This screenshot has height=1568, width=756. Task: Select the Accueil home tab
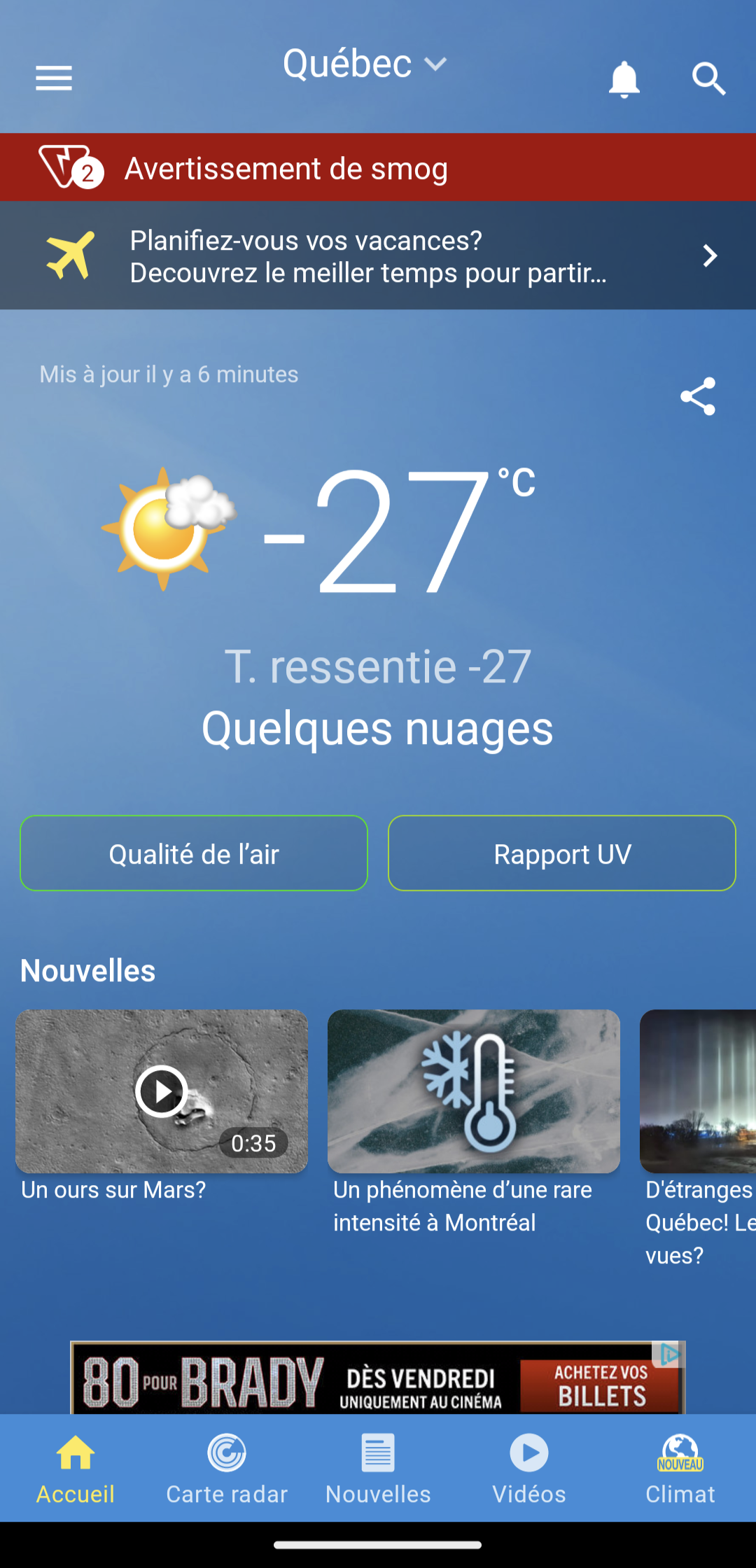pos(76,1468)
